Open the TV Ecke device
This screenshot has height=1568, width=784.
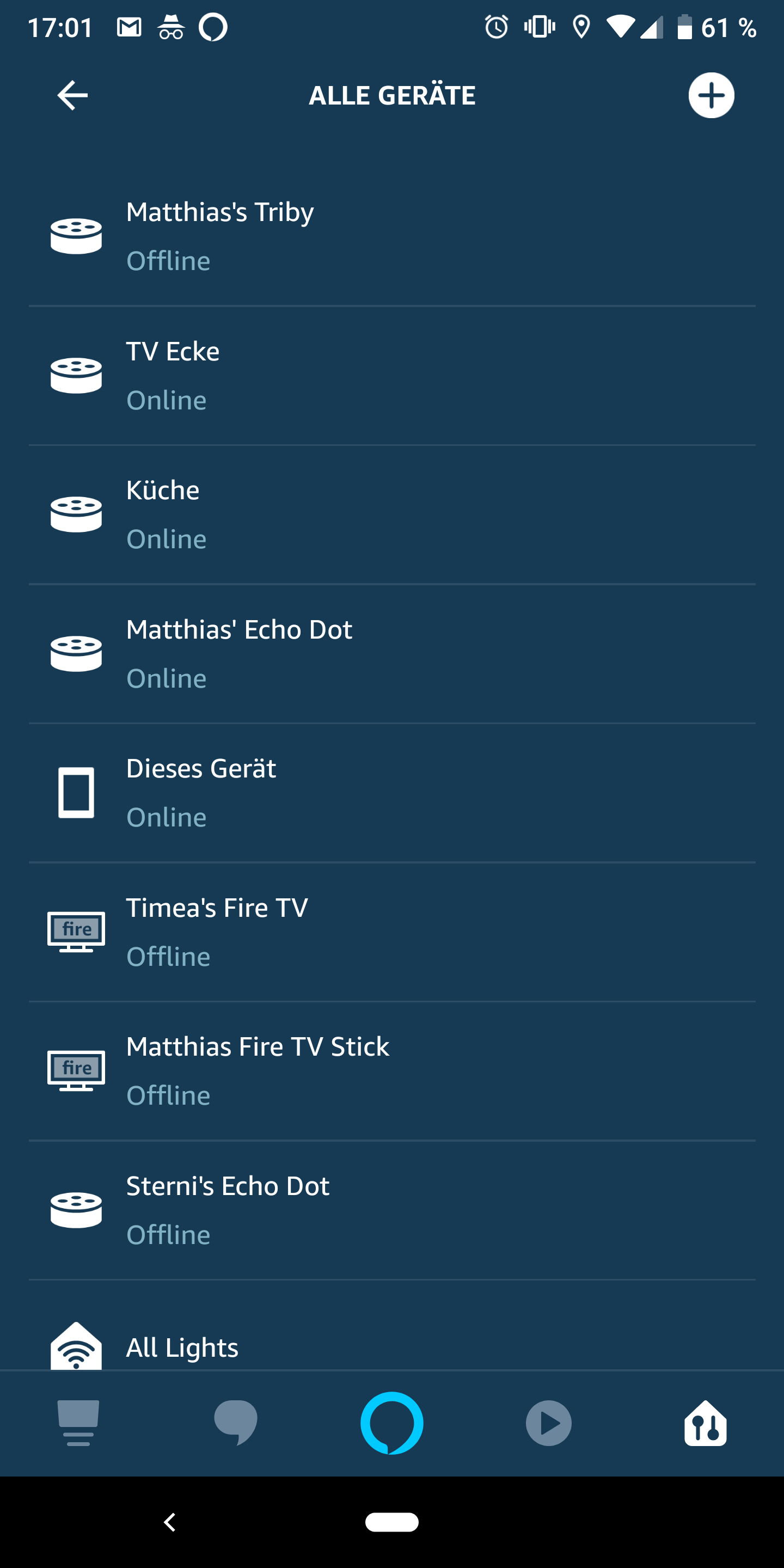(392, 375)
